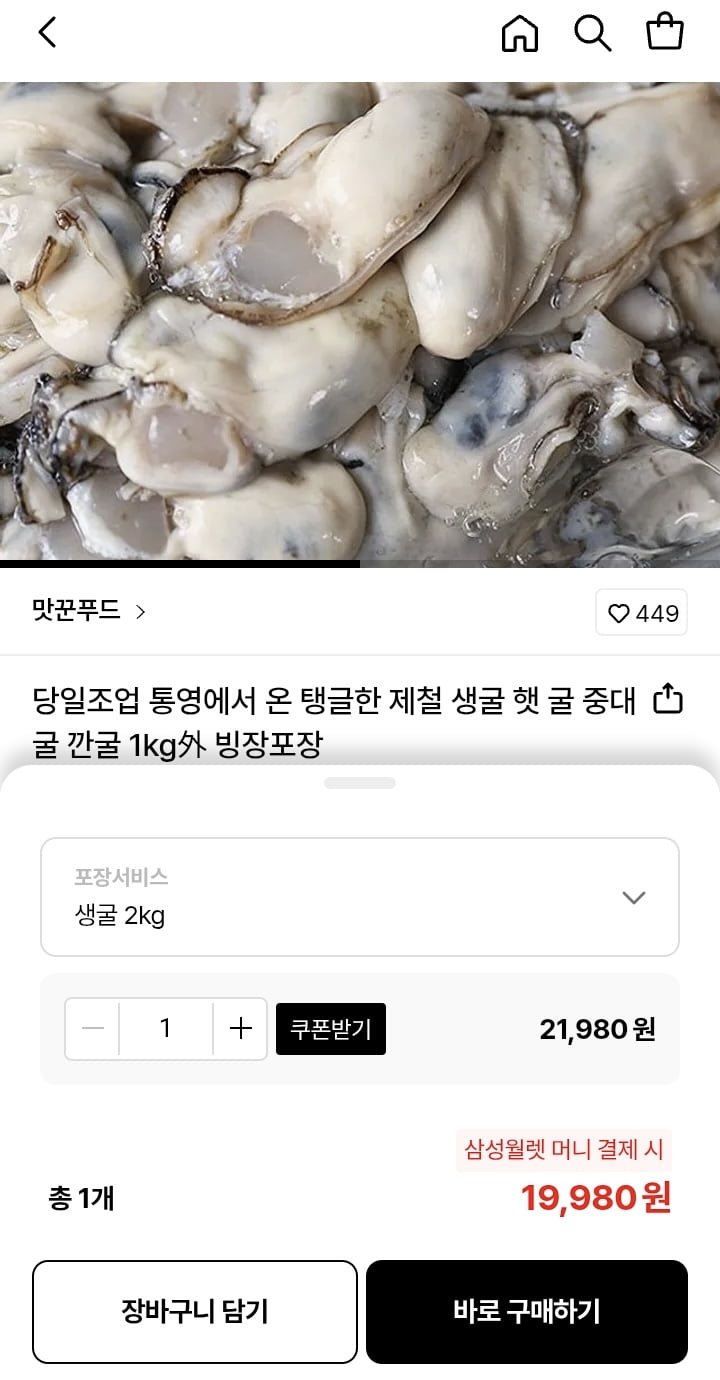This screenshot has height=1380, width=720.
Task: Tap the 쿠폰받기 coupon button
Action: tap(331, 1028)
